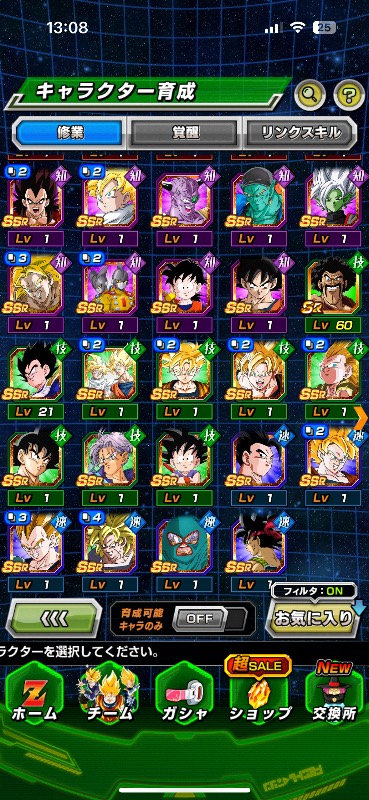Open the ショップ section
The width and height of the screenshot is (369, 800).
260,696
